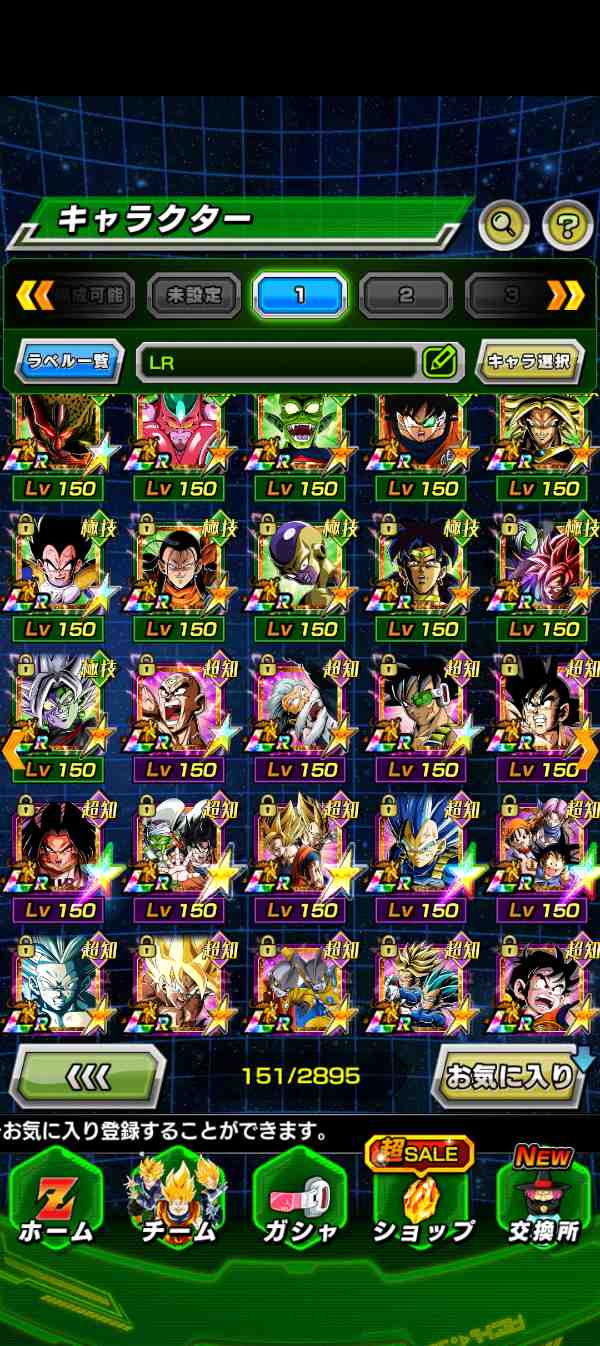Select the 未設定 label tab

(194, 296)
